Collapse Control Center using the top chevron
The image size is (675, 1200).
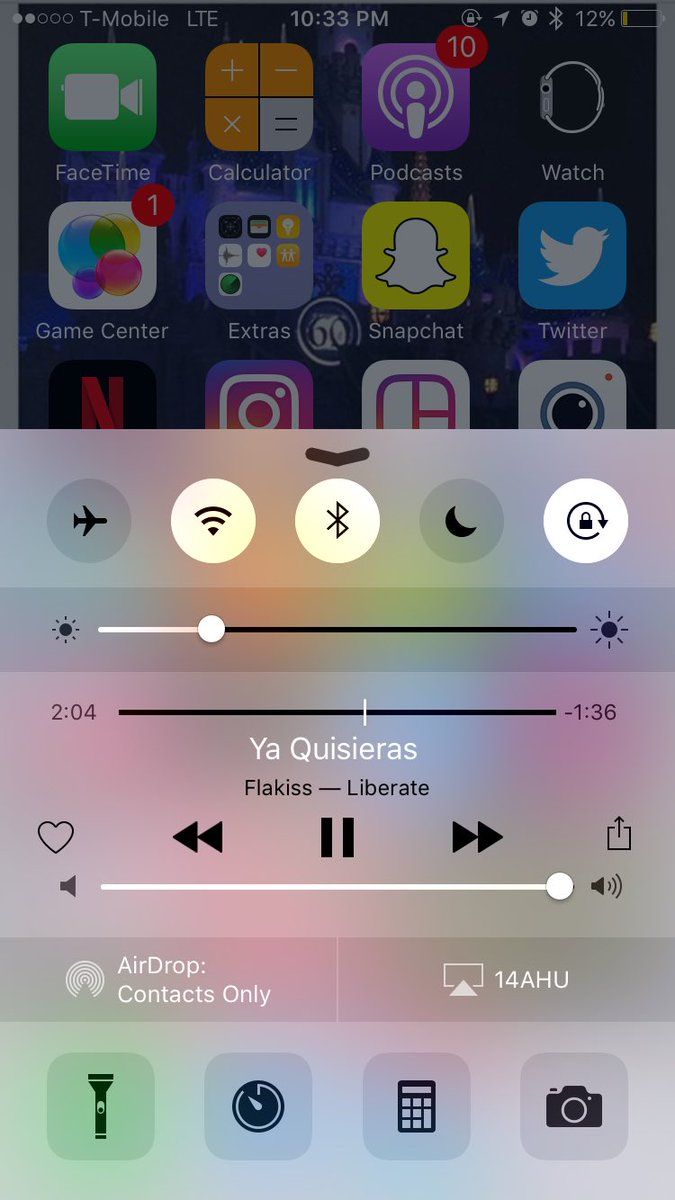337,456
